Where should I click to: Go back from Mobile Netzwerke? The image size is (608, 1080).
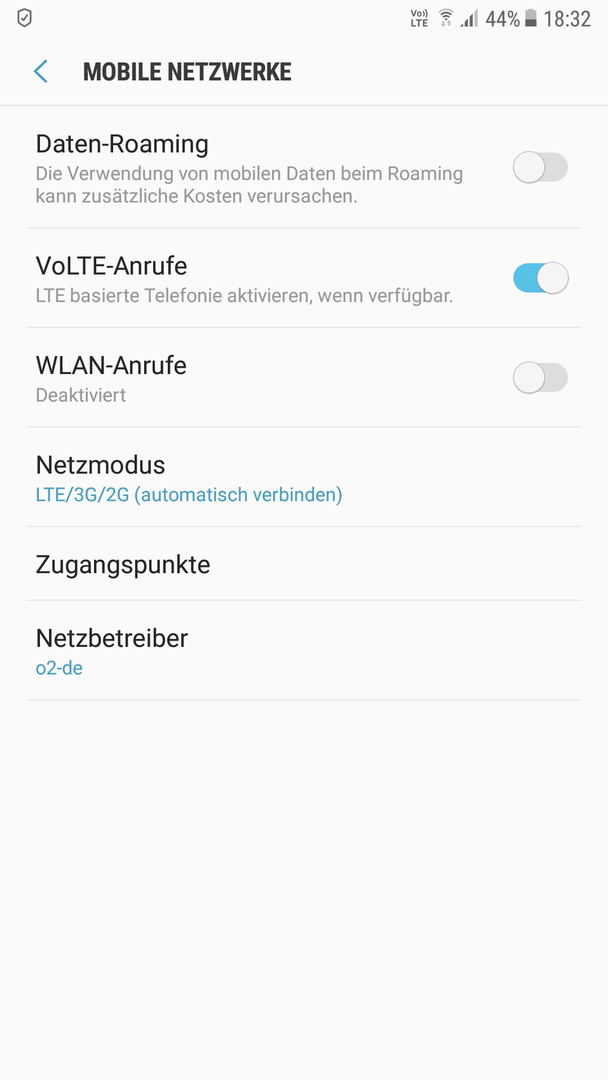[41, 72]
